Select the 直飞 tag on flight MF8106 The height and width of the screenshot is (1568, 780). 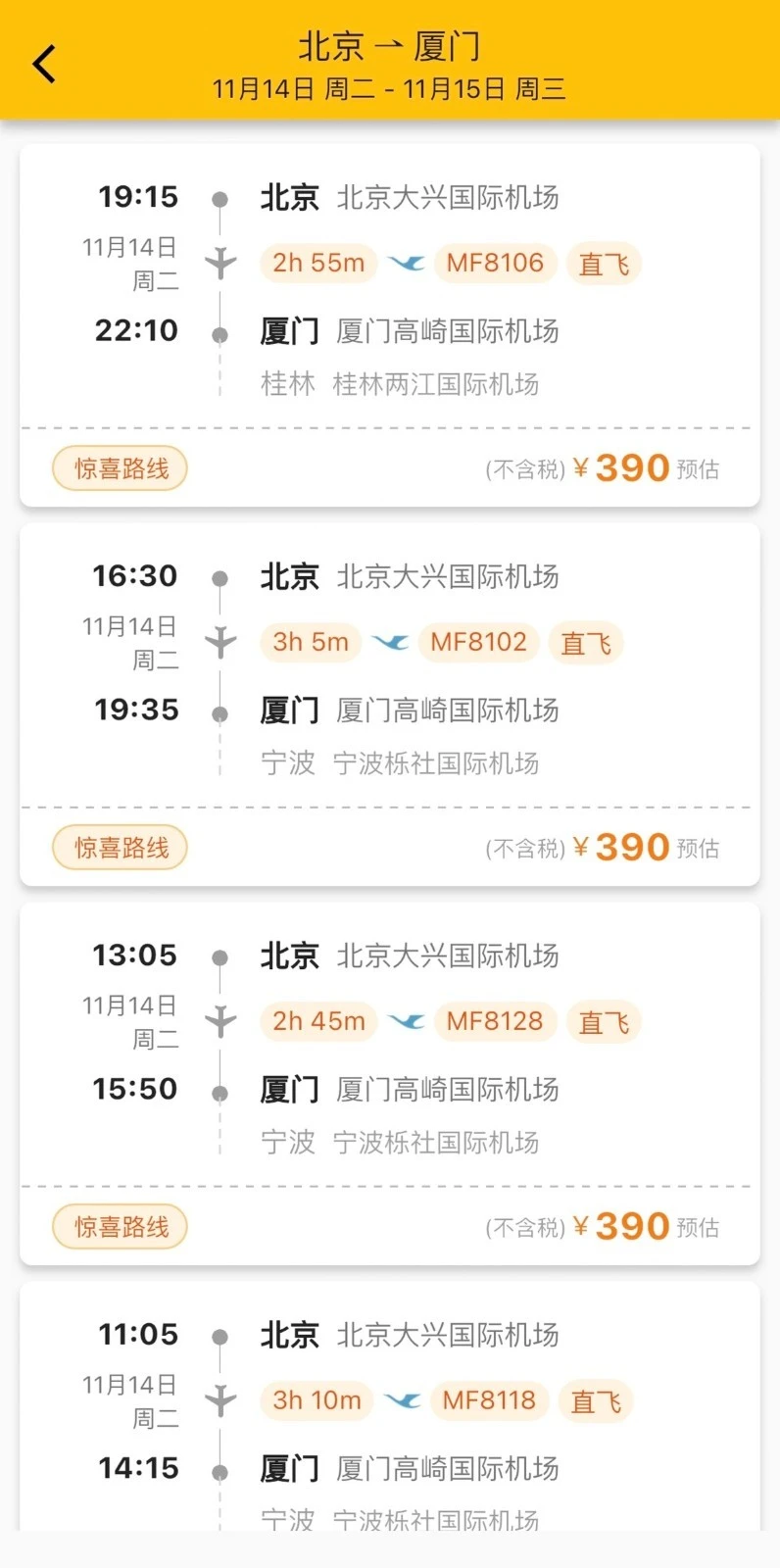(604, 263)
